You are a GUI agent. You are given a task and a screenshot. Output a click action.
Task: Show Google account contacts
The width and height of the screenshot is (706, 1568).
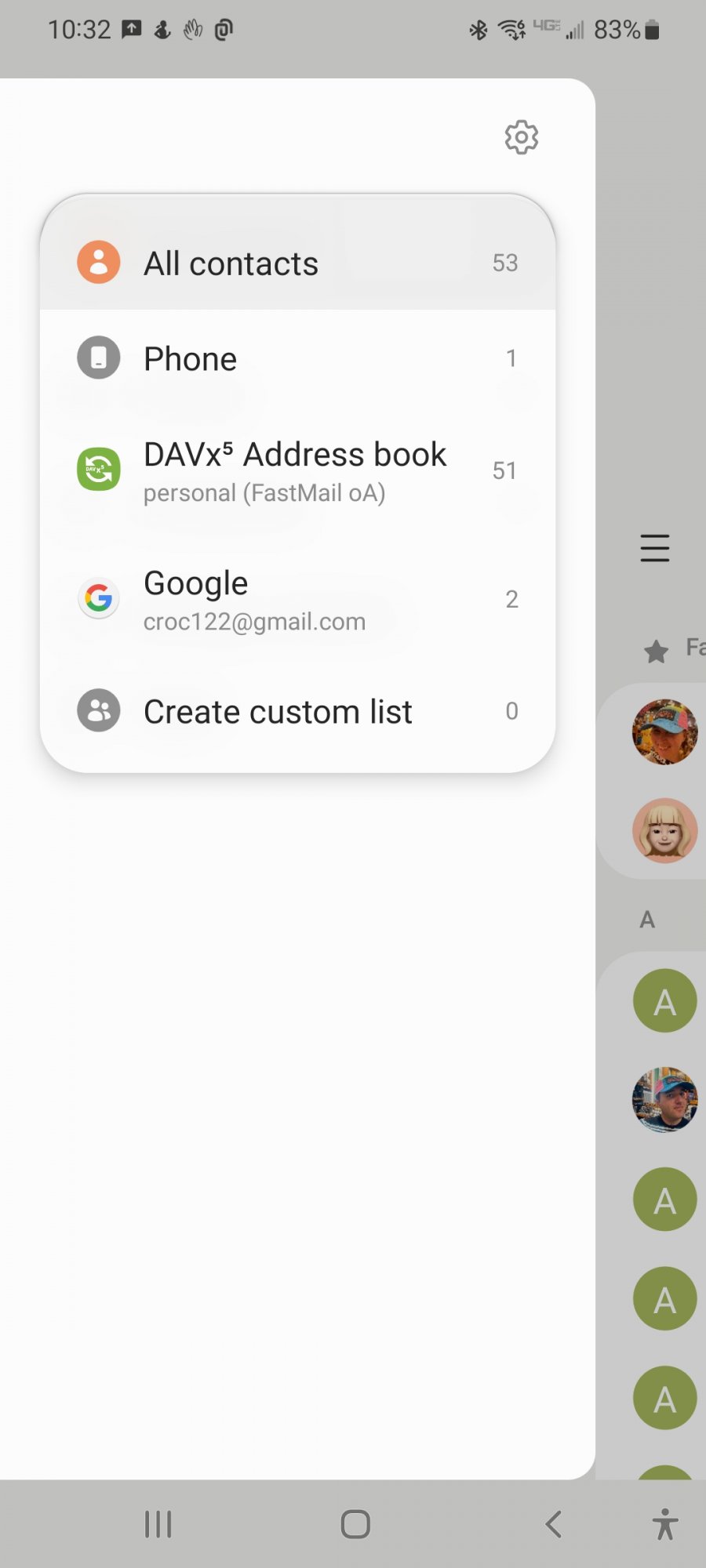tap(297, 599)
